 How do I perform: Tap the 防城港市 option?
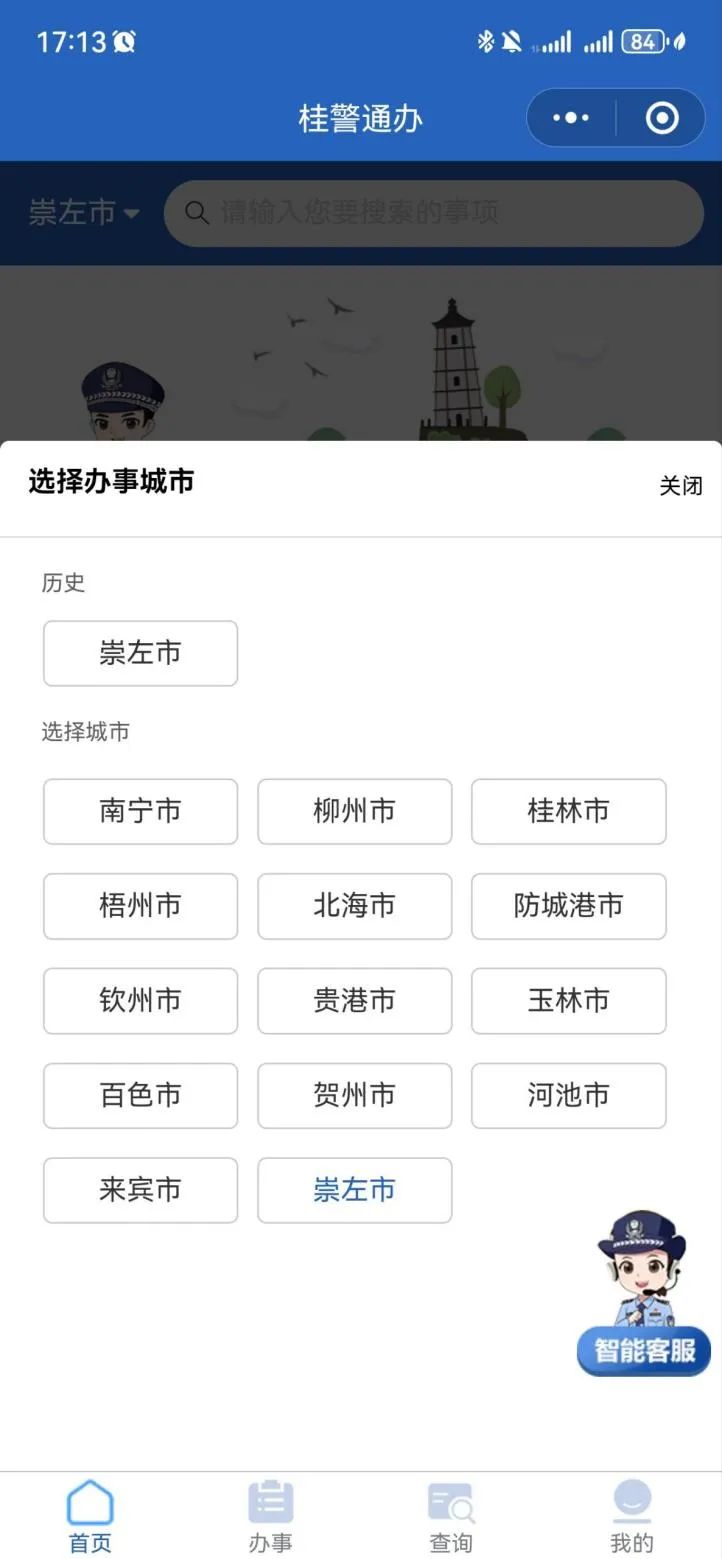568,906
